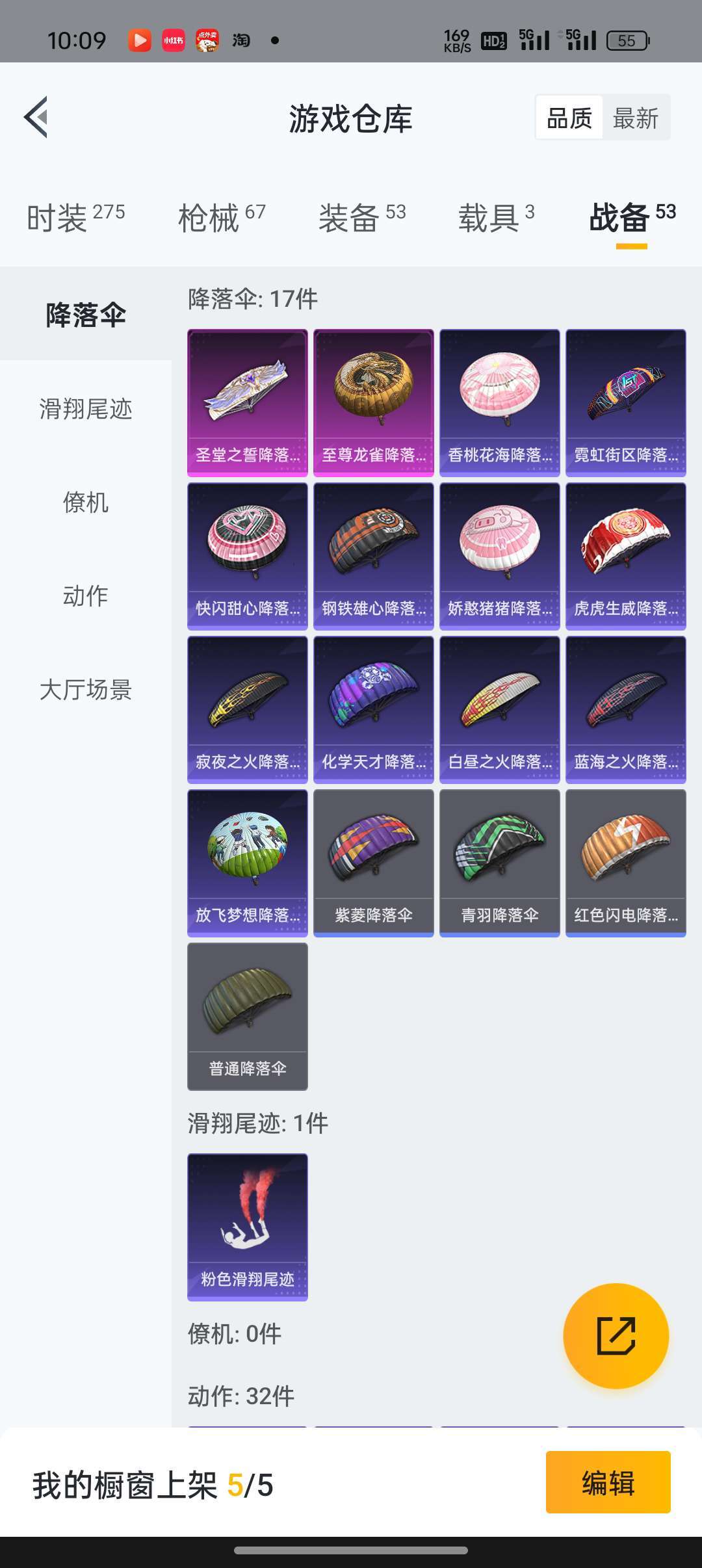Tap the yellow share floating button
This screenshot has height=1568, width=702.
616,1336
